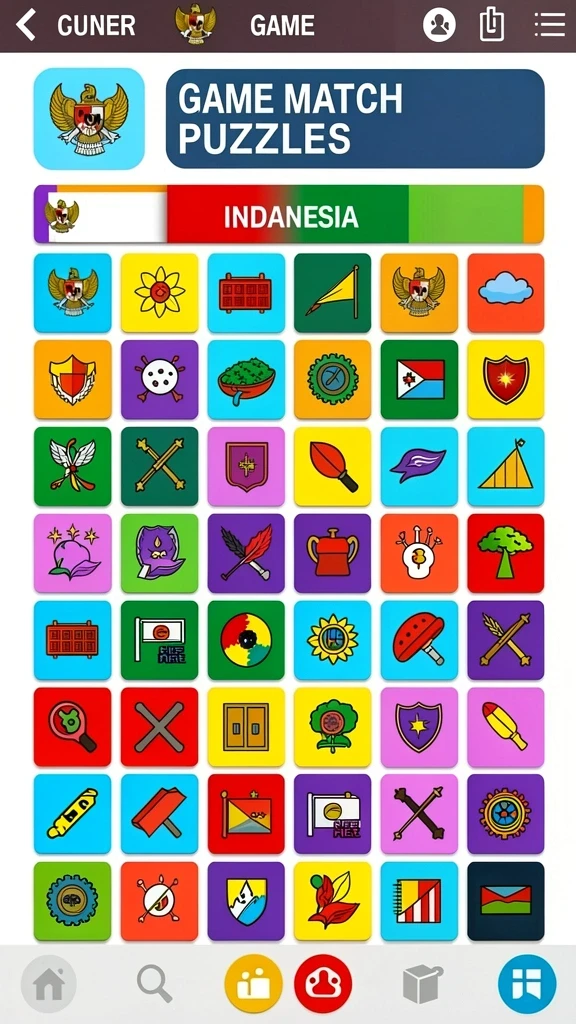576x1024 pixels.
Task: Open the list menu in the header
Action: click(x=550, y=25)
